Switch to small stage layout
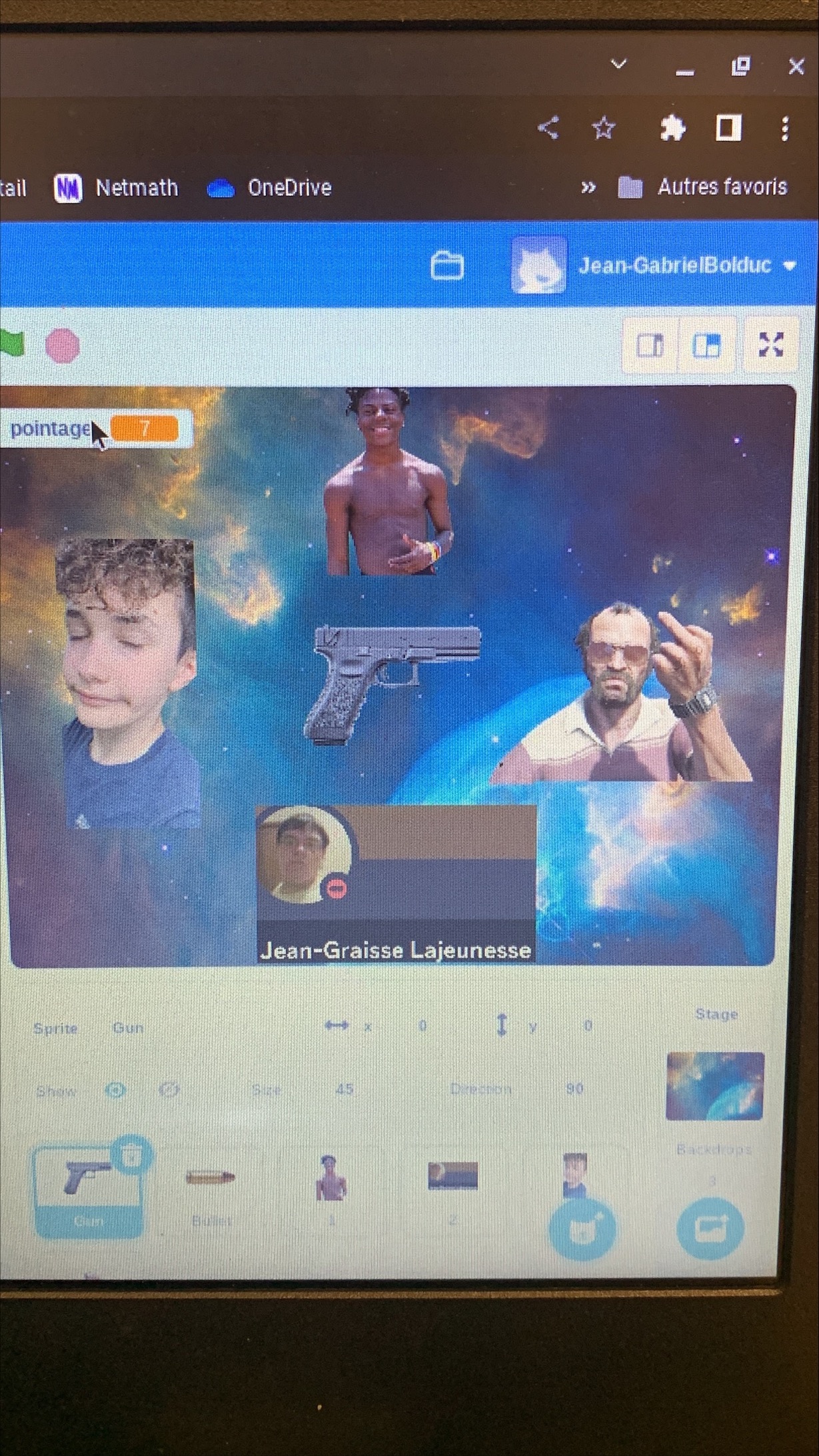The width and height of the screenshot is (819, 1456). tap(650, 345)
